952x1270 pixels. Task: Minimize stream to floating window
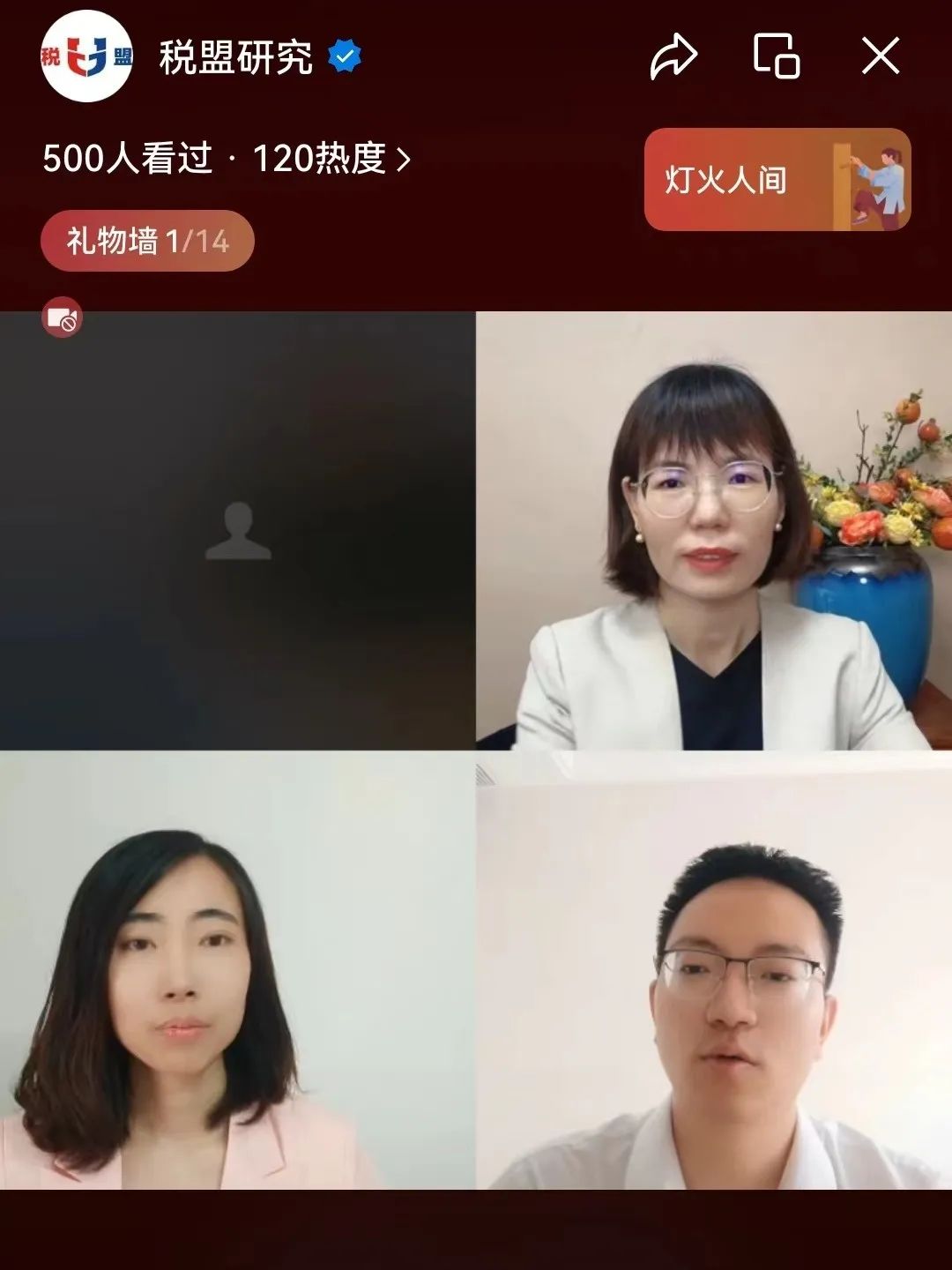click(777, 56)
